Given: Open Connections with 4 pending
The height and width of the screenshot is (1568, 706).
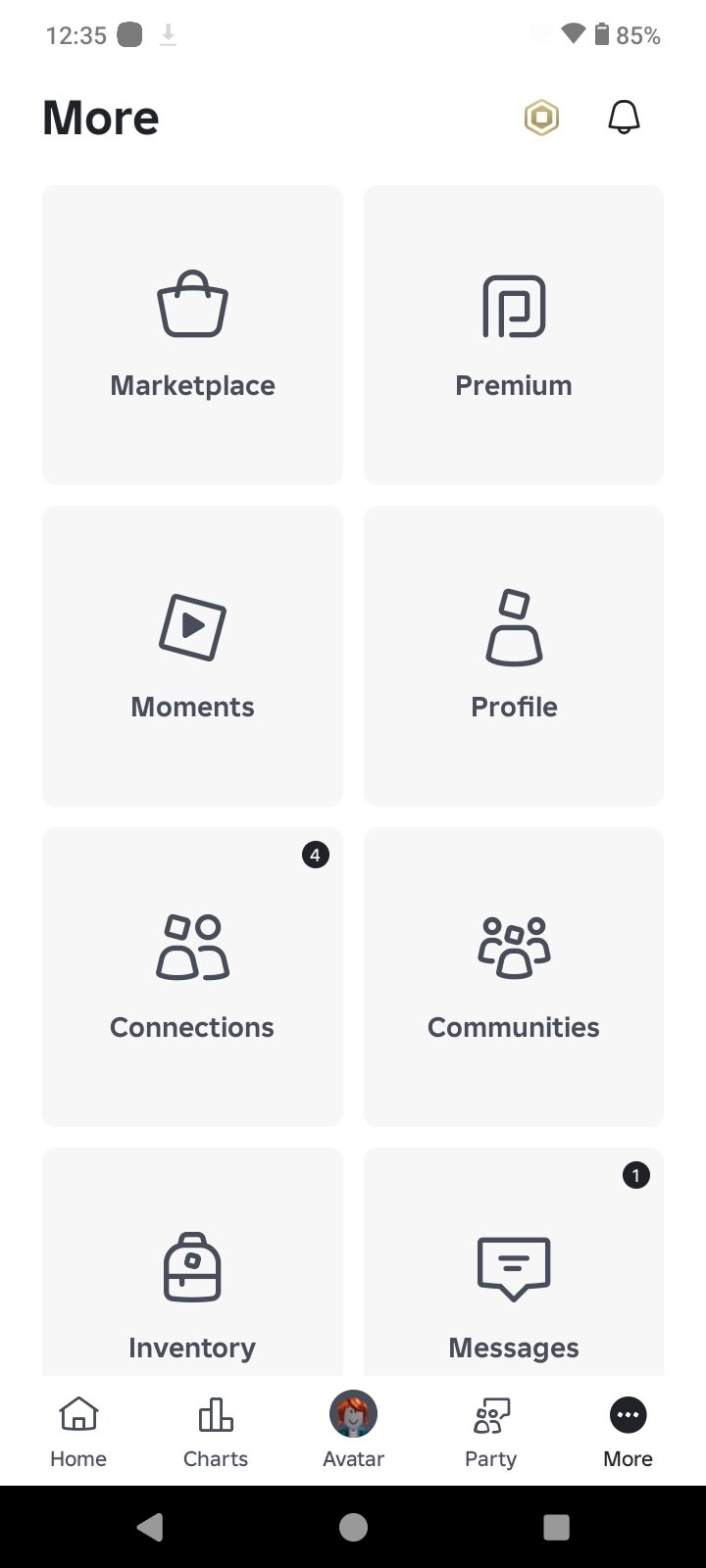Looking at the screenshot, I should 192,976.
